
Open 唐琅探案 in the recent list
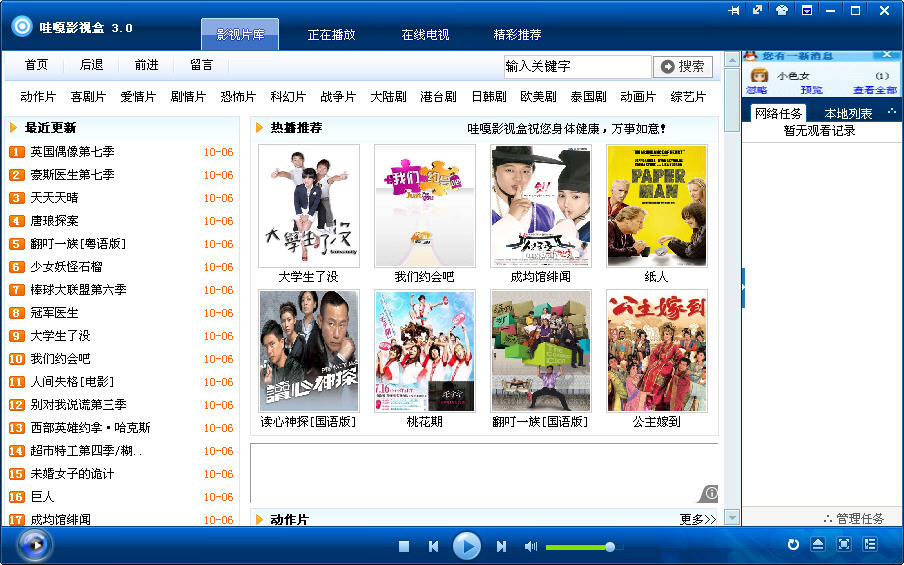pyautogui.click(x=54, y=221)
